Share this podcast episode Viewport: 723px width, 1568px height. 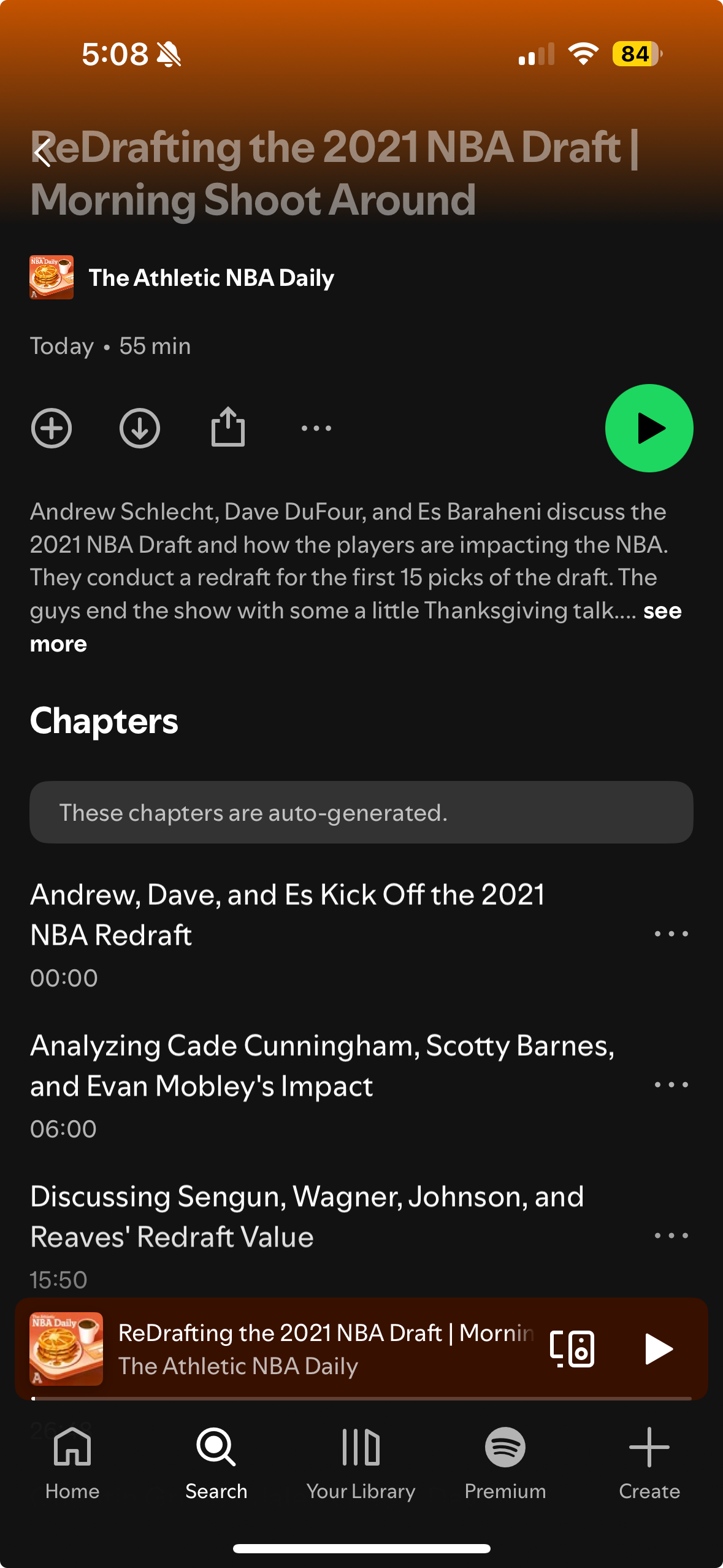228,427
